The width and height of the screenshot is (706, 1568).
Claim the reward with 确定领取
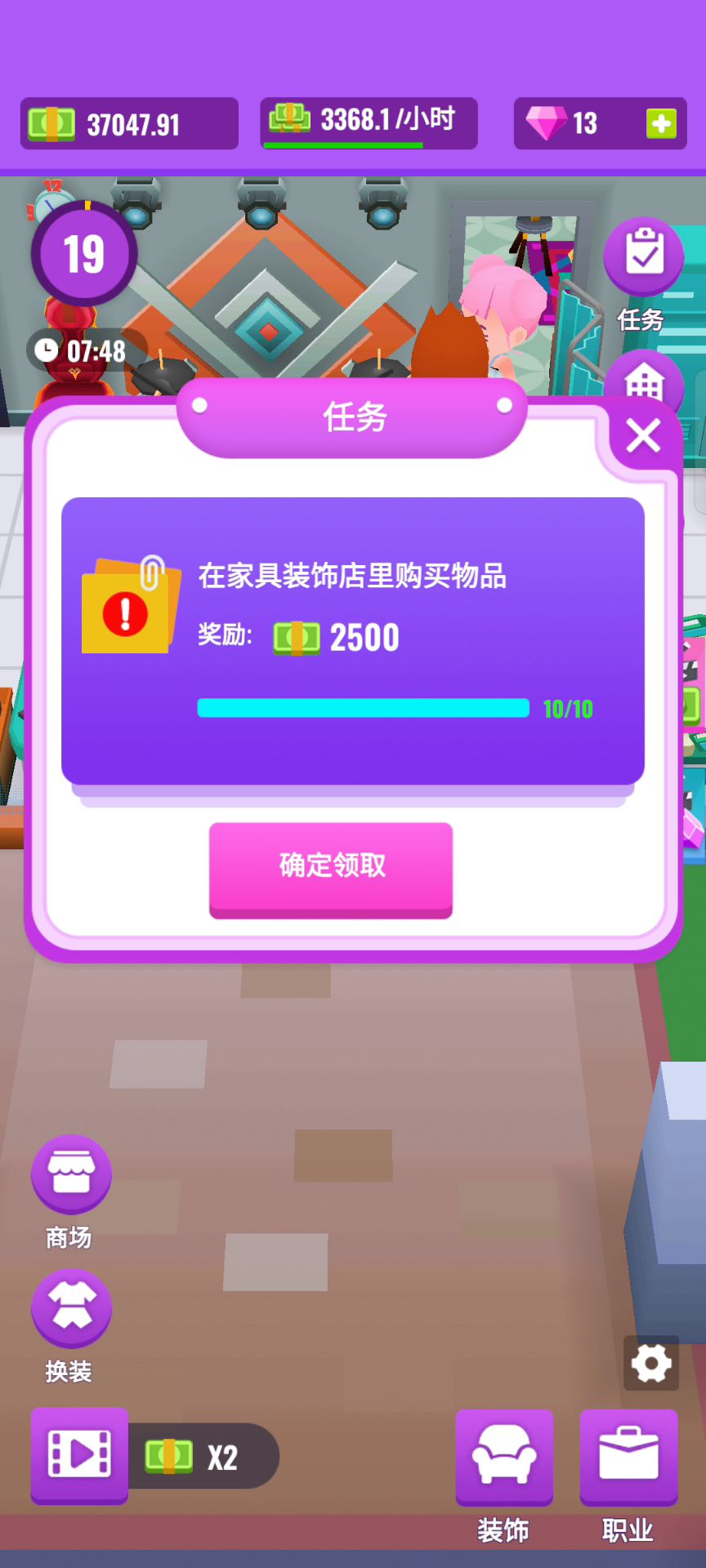(x=331, y=867)
